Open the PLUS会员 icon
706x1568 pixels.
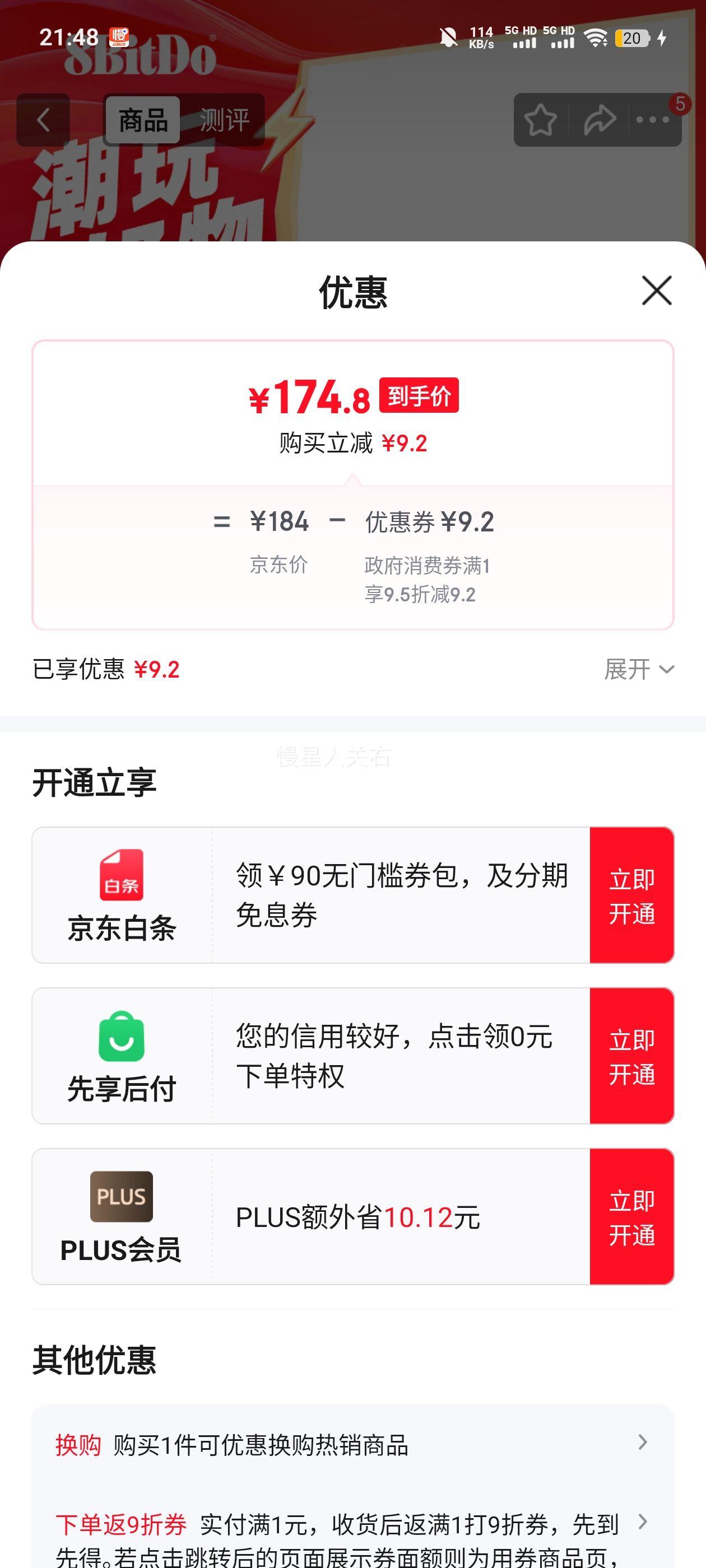click(x=121, y=1197)
